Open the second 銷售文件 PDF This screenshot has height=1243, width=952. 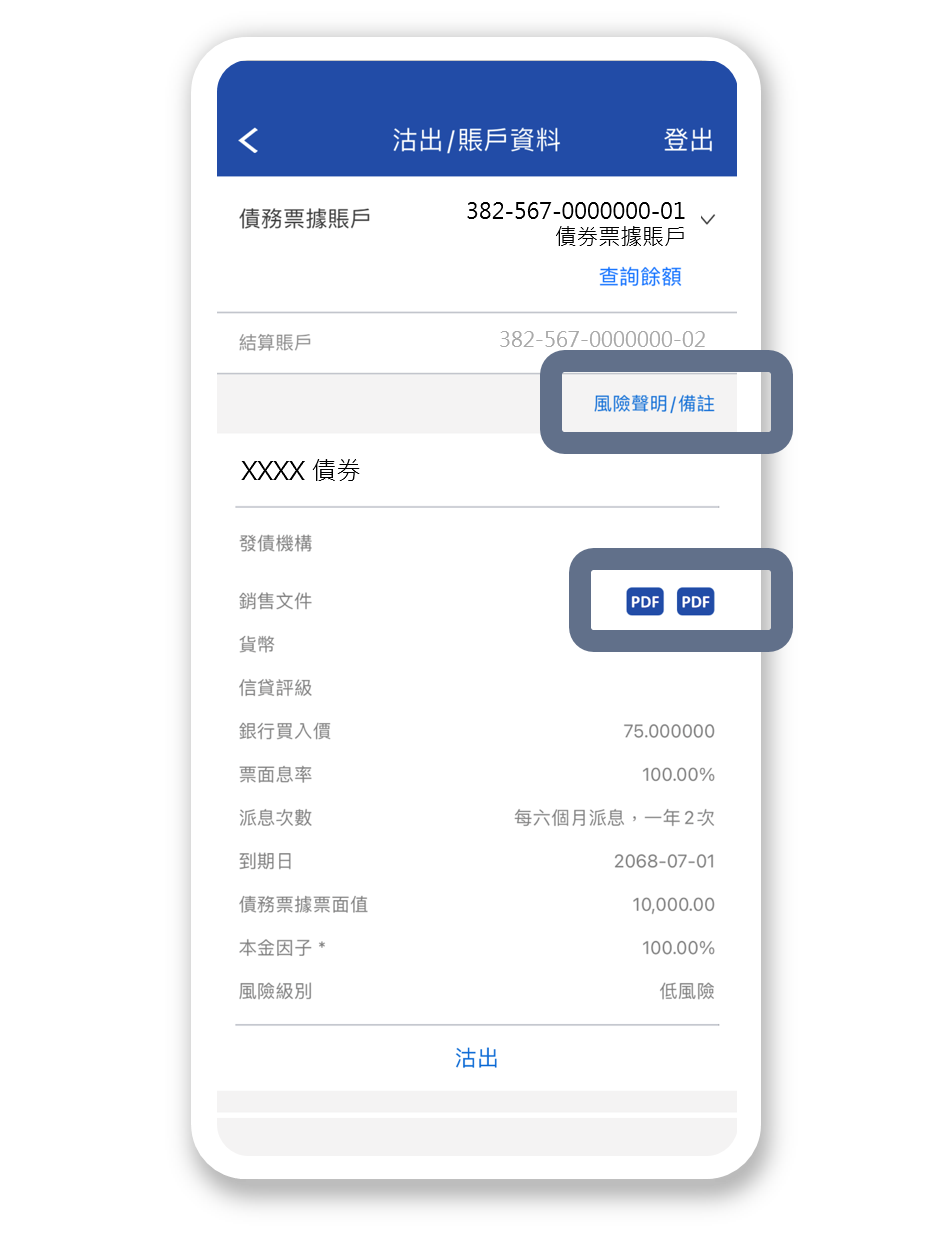click(695, 601)
